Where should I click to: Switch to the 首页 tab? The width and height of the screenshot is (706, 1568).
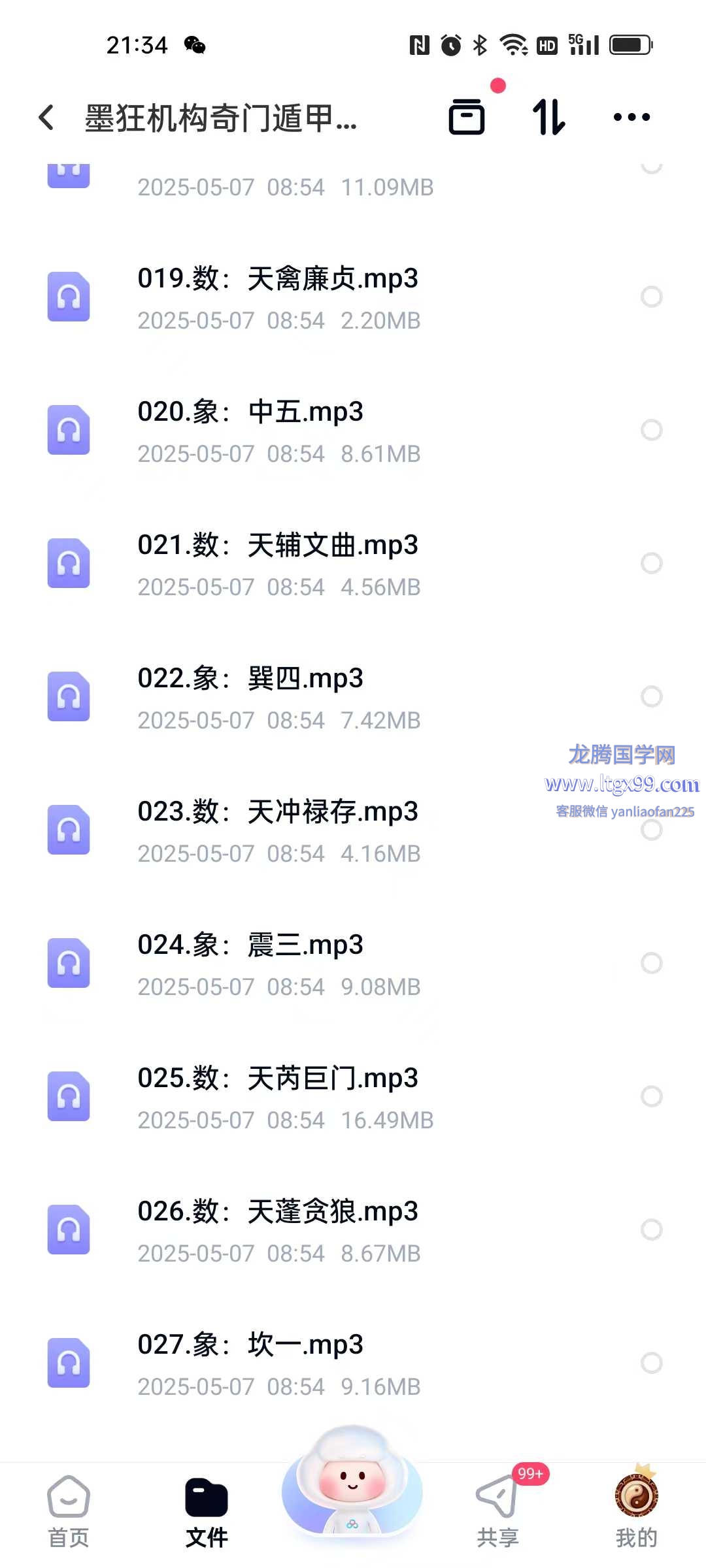tap(69, 1511)
